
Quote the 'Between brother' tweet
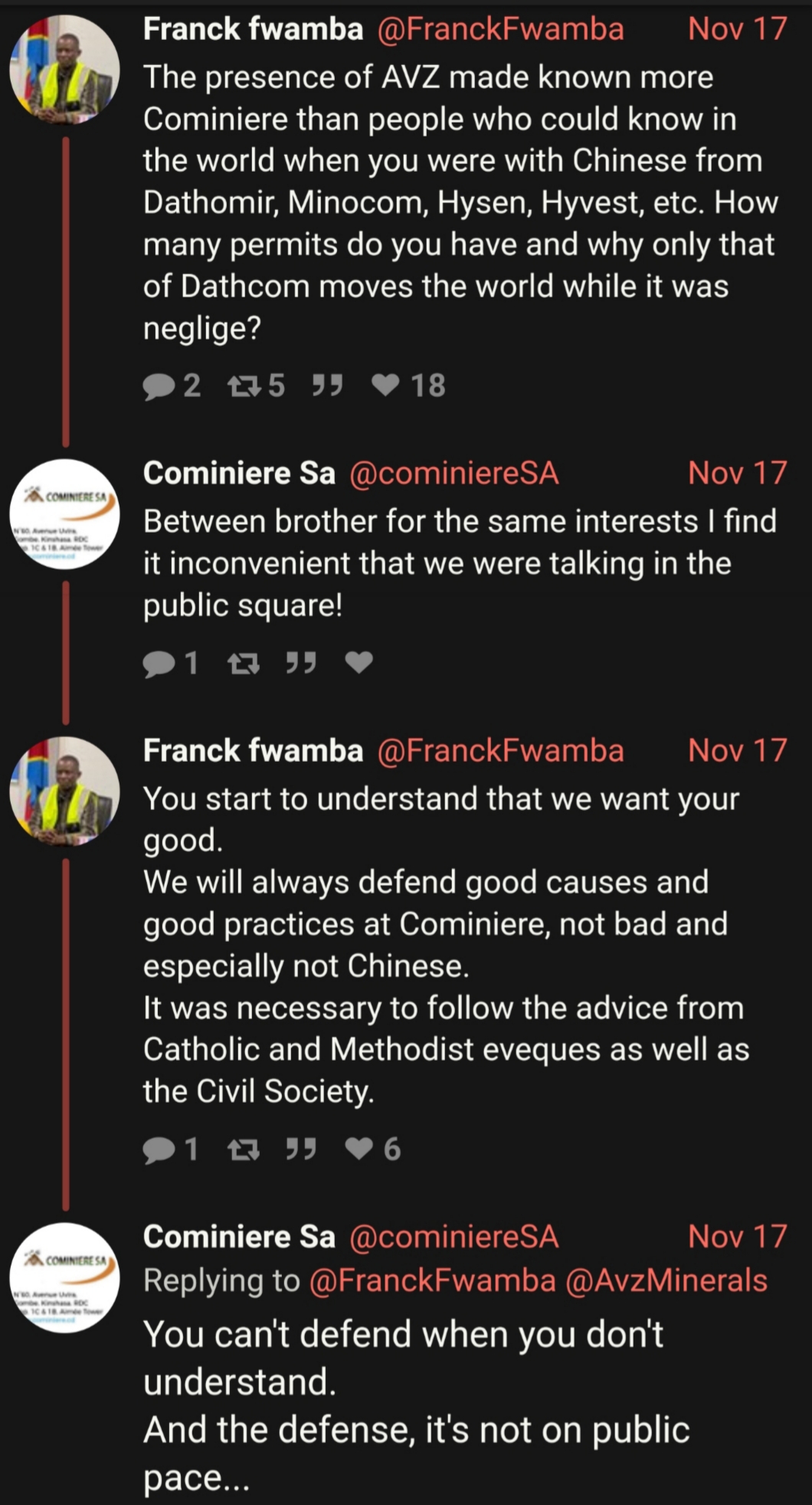pos(300,663)
